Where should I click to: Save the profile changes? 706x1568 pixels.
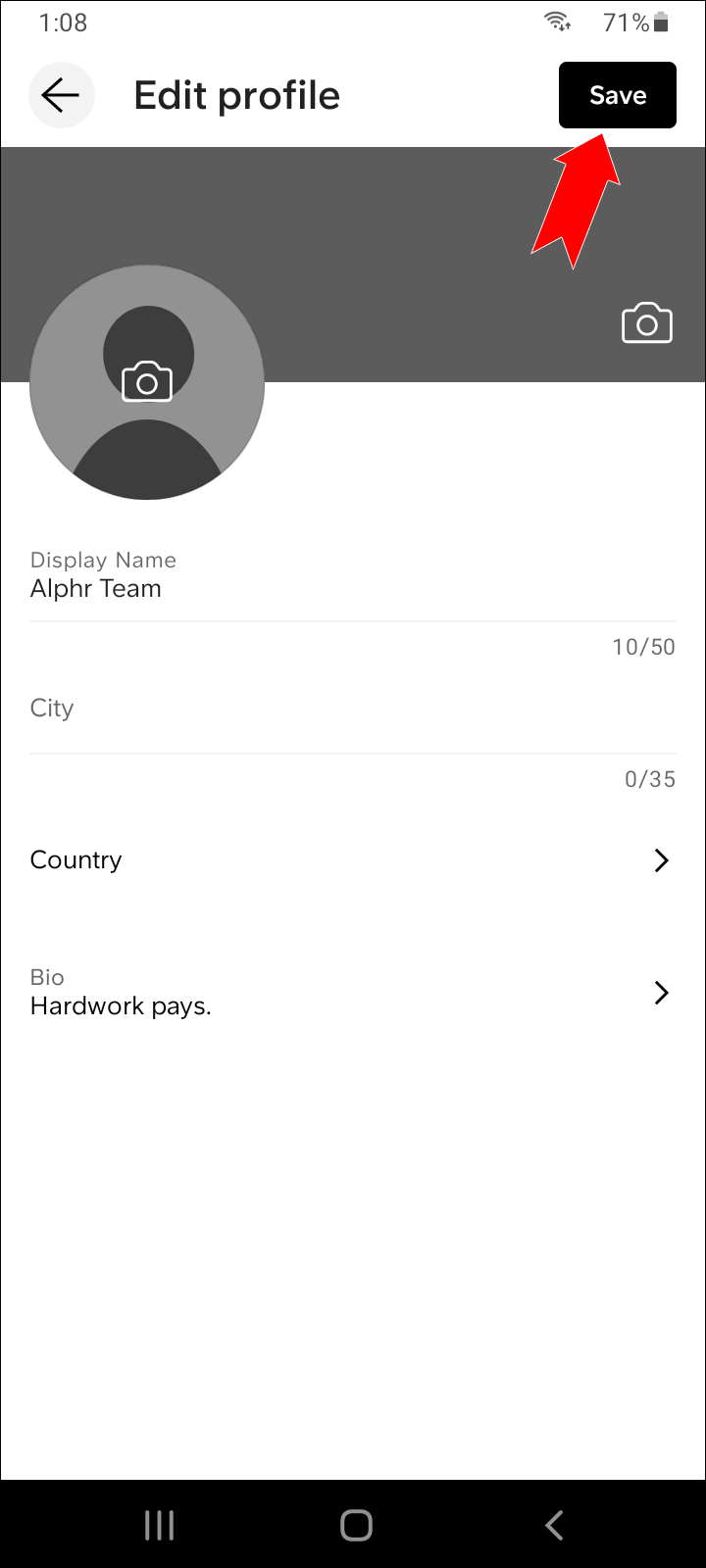[617, 95]
